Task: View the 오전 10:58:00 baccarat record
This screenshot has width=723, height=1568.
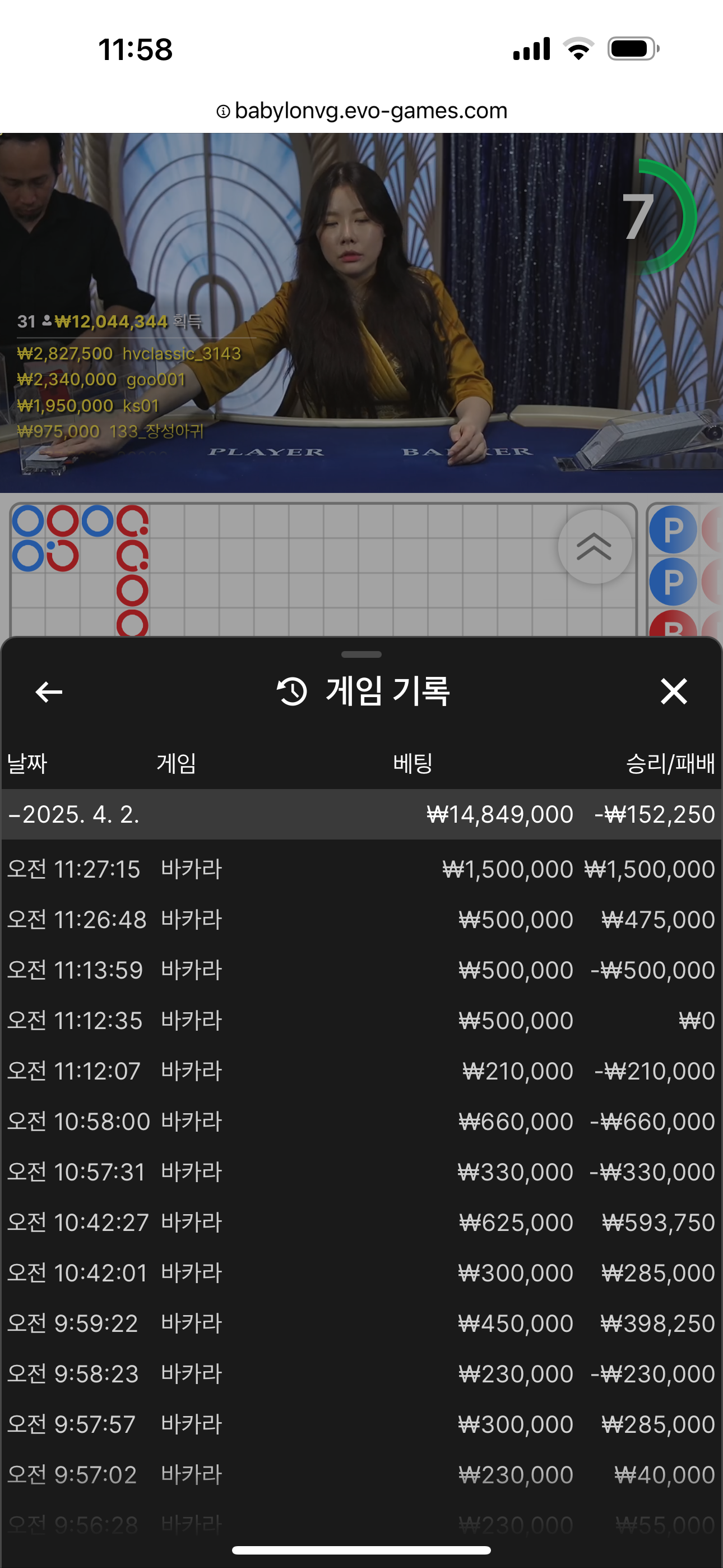Action: click(361, 1121)
